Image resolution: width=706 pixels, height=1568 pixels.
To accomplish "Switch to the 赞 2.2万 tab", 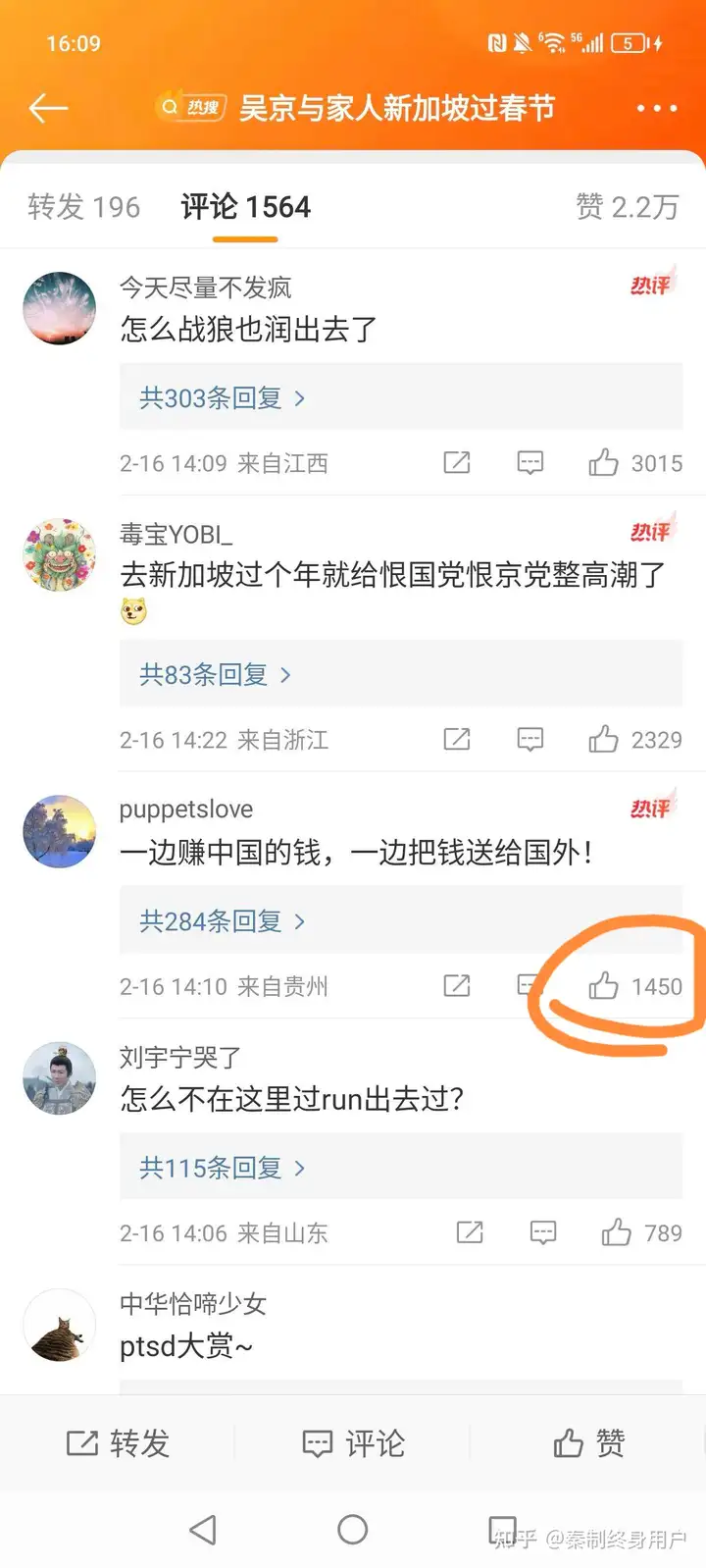I will [x=627, y=207].
